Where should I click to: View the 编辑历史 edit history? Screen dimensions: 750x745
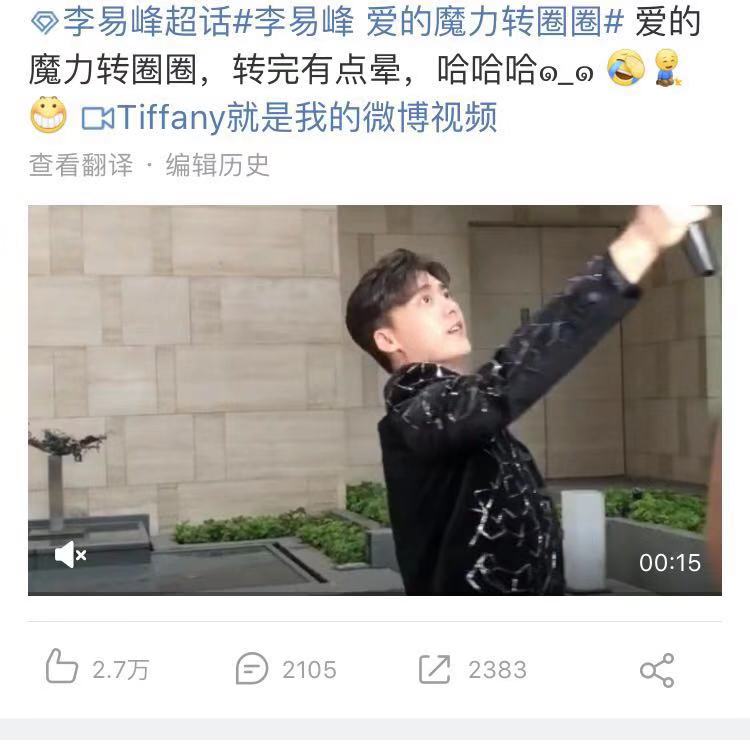pos(218,165)
